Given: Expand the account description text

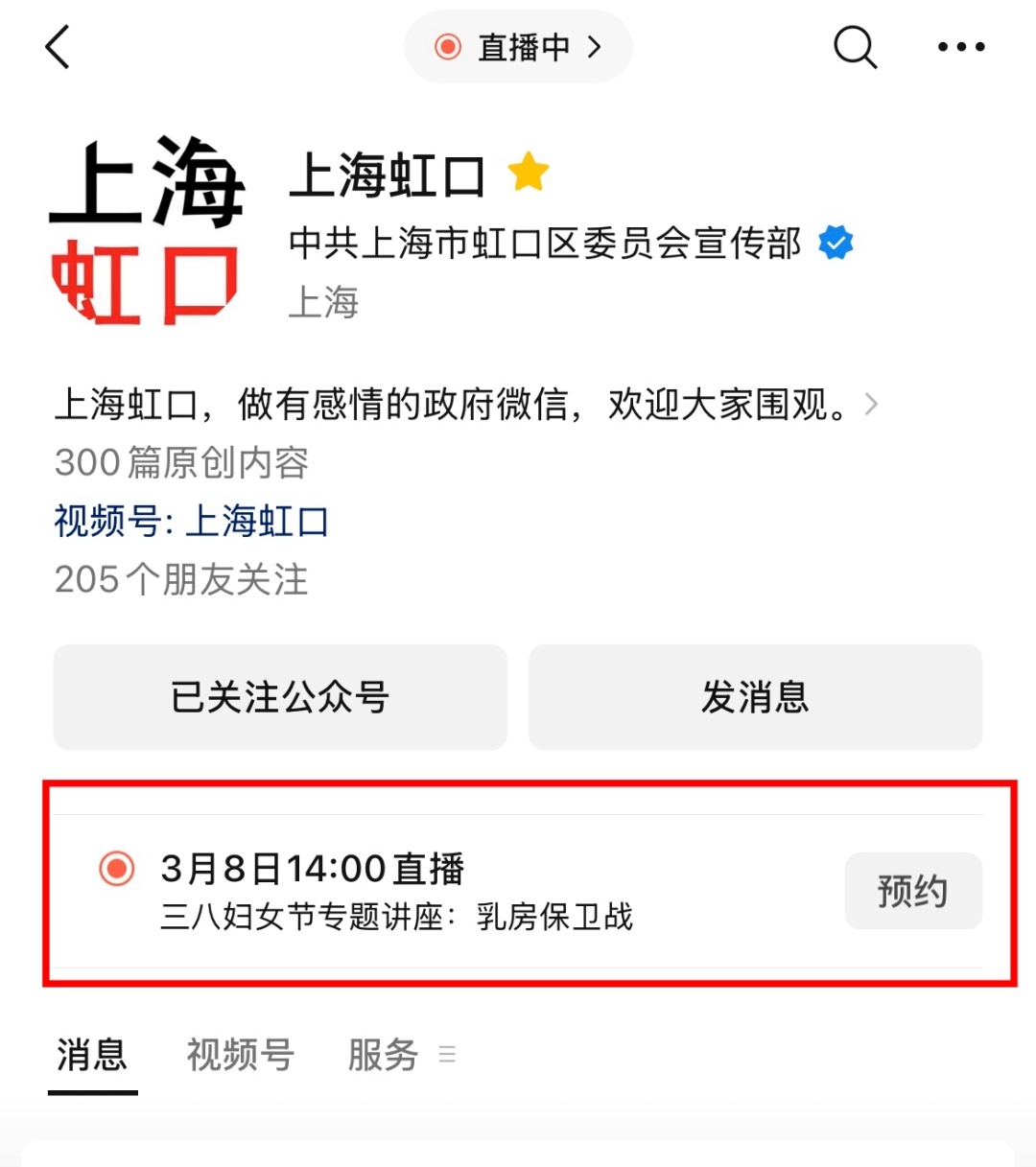Looking at the screenshot, I should (x=870, y=405).
